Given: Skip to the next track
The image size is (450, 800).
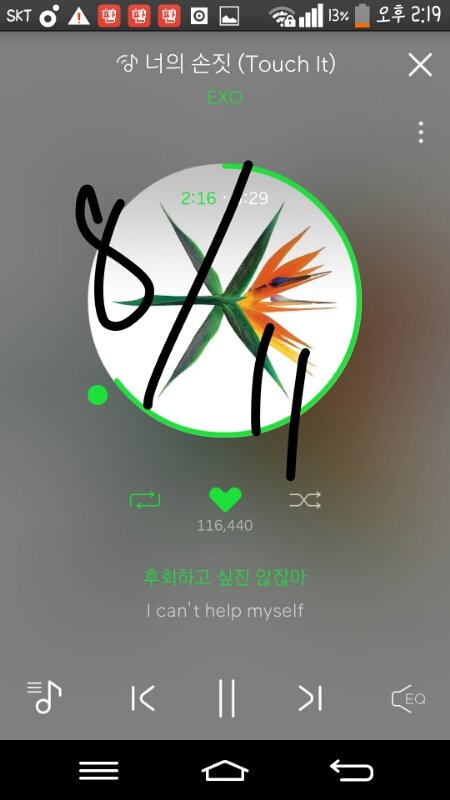Looking at the screenshot, I should coord(310,698).
